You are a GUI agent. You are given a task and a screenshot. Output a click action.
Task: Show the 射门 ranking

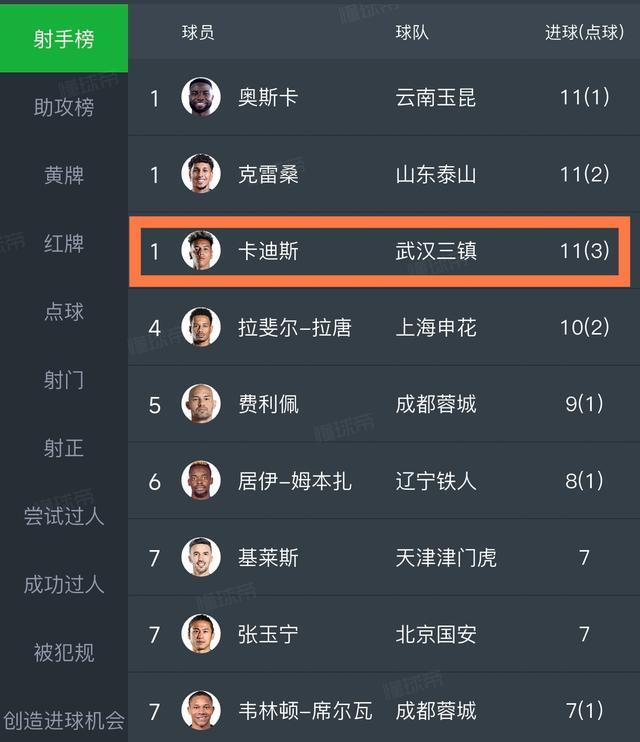pos(64,380)
